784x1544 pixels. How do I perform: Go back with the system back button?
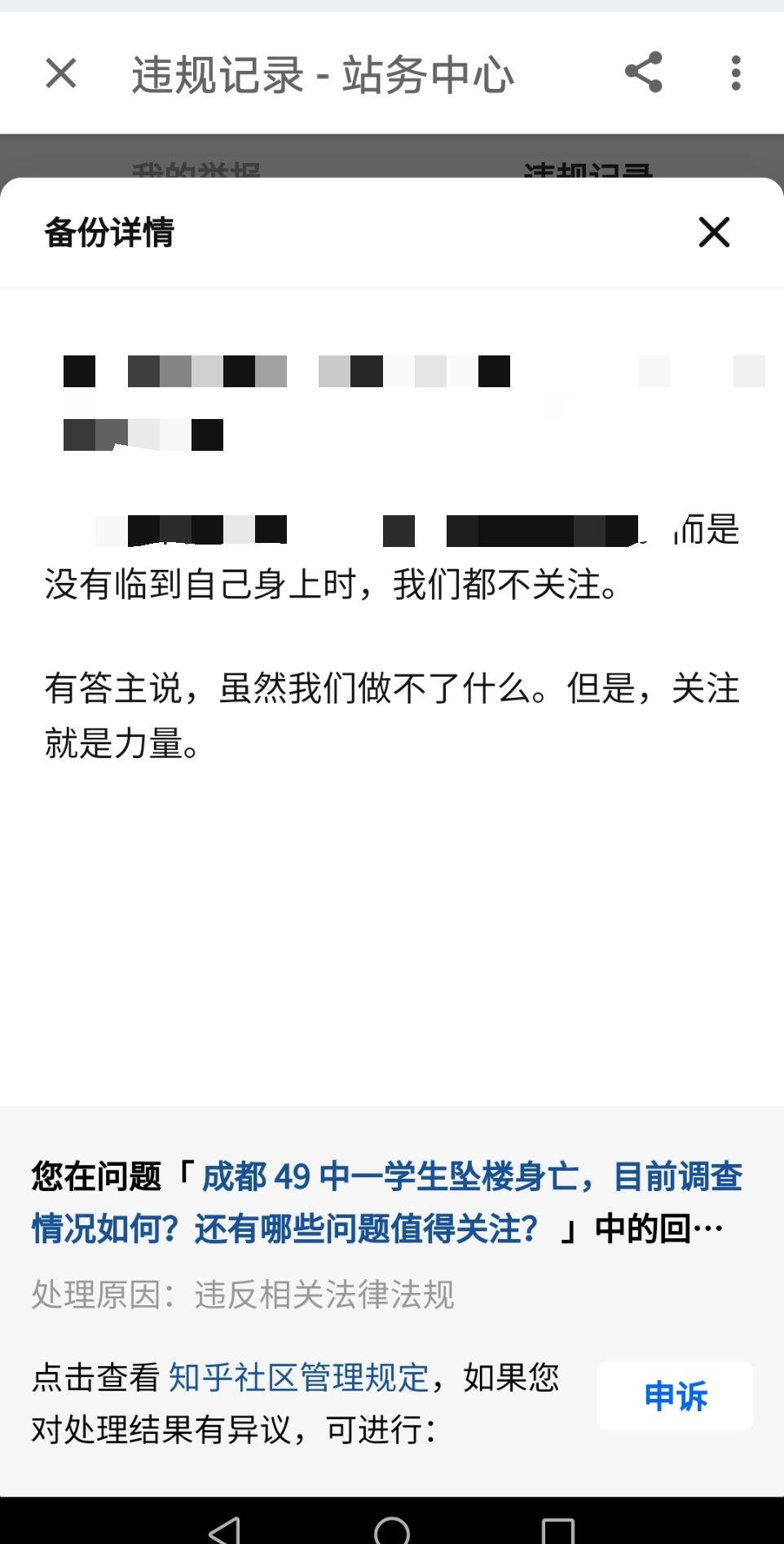(x=224, y=1529)
